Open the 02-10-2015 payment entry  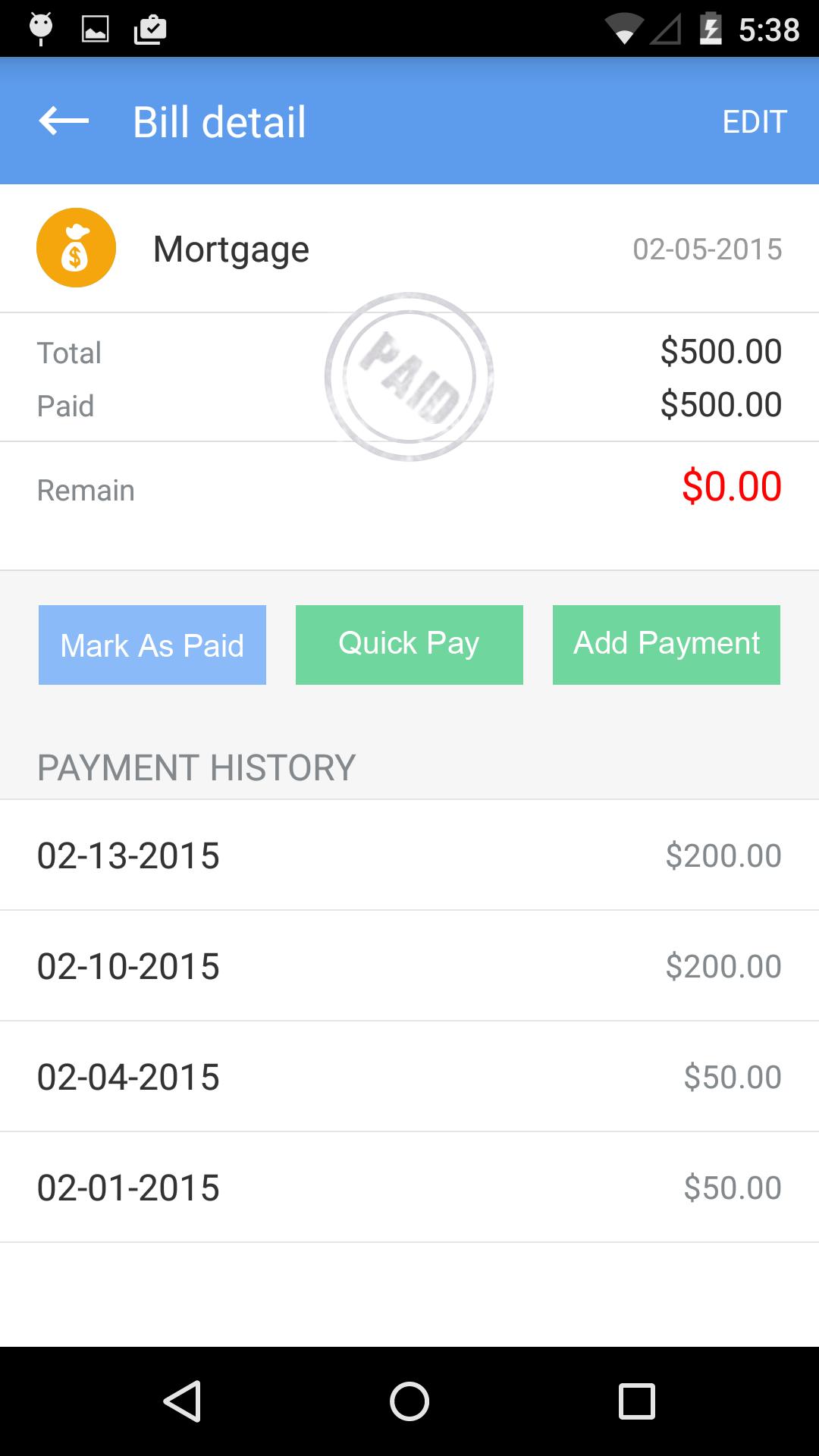coord(409,966)
